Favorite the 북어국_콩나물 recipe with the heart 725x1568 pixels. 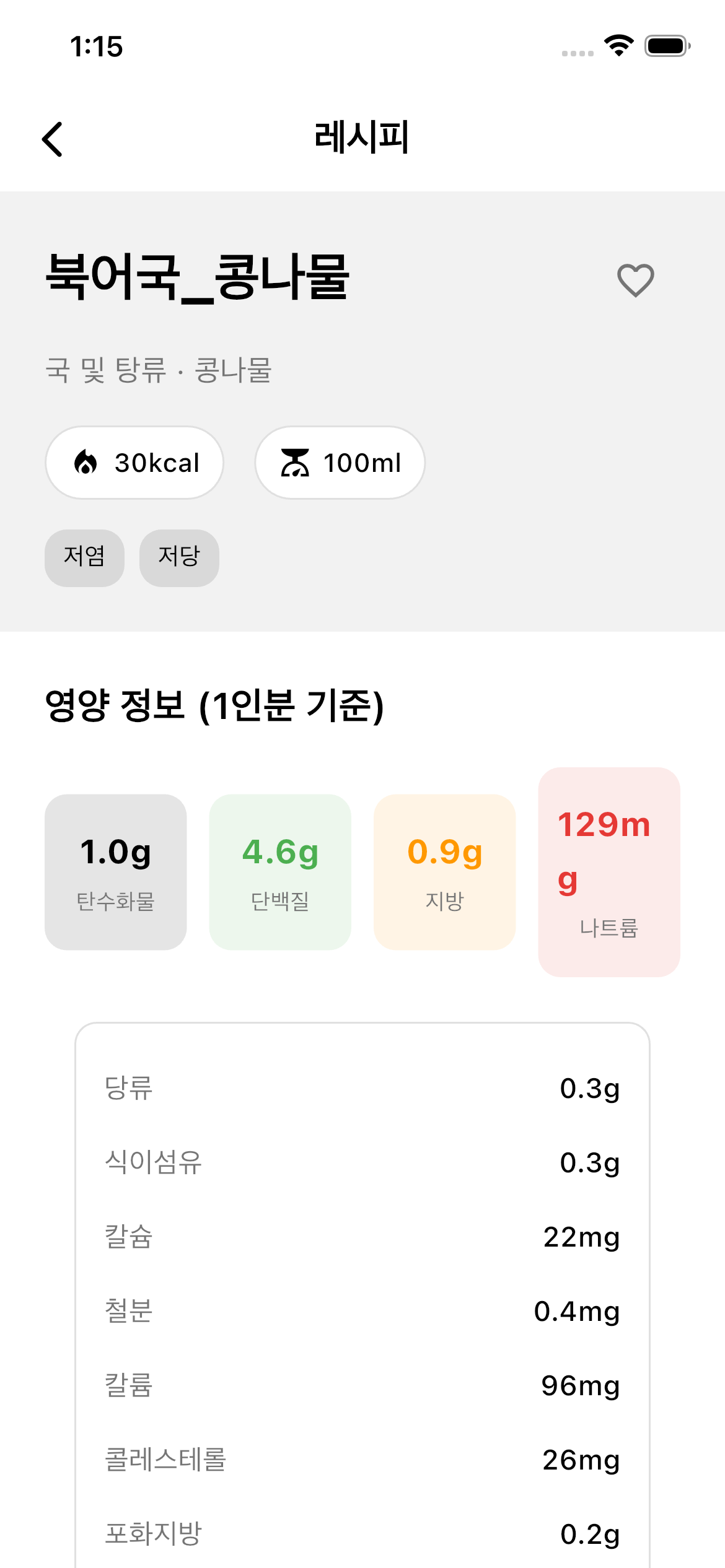[x=635, y=280]
